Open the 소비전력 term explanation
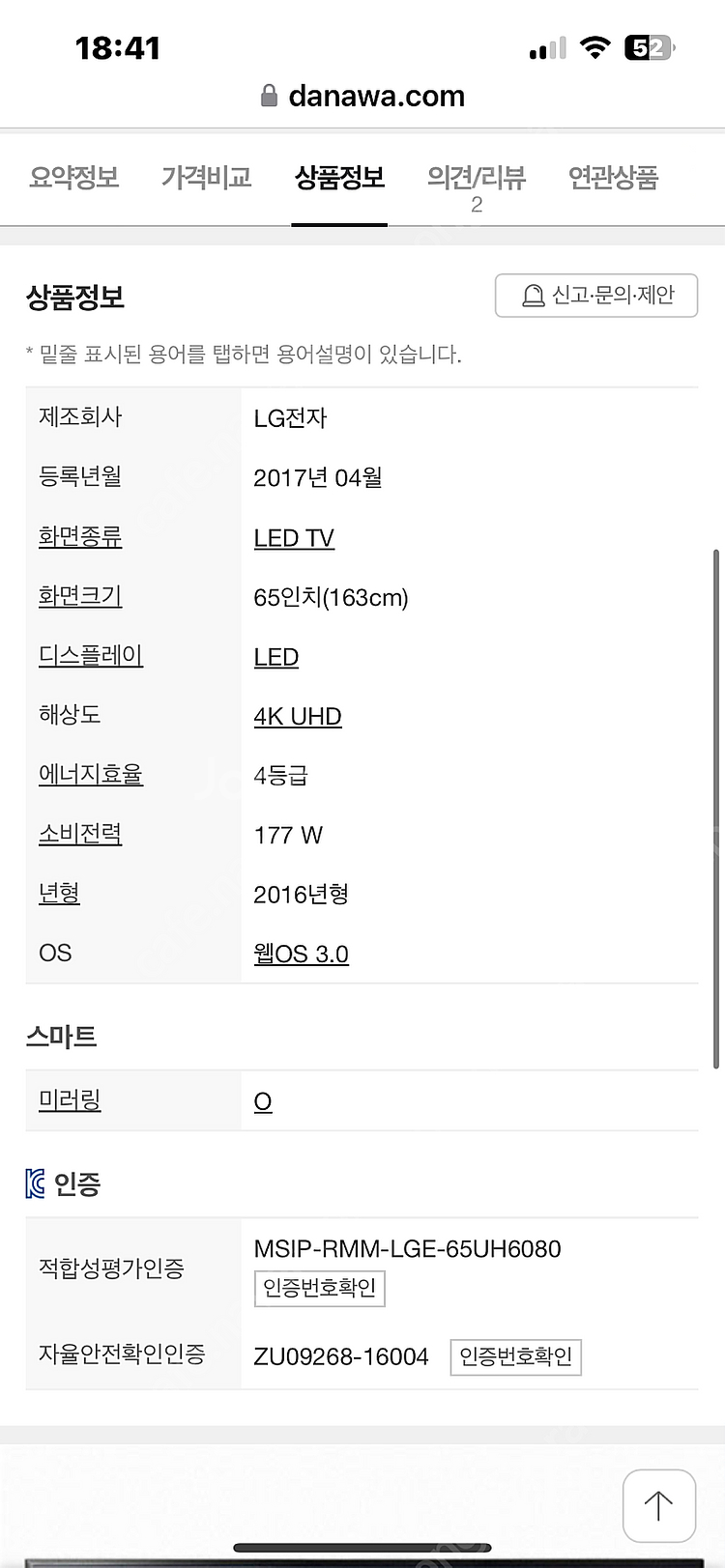The height and width of the screenshot is (1568, 725). pyautogui.click(x=80, y=834)
